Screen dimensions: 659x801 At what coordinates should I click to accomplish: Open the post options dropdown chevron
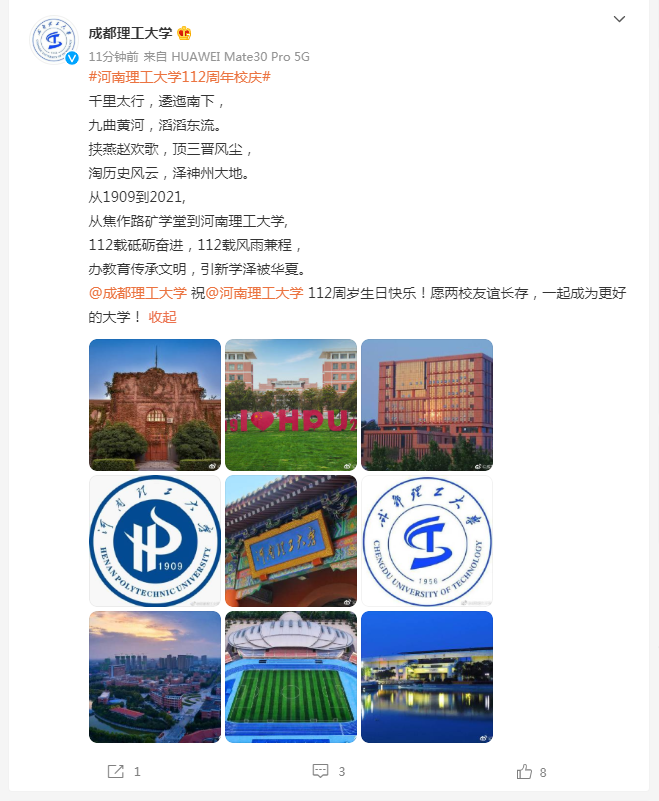click(619, 19)
